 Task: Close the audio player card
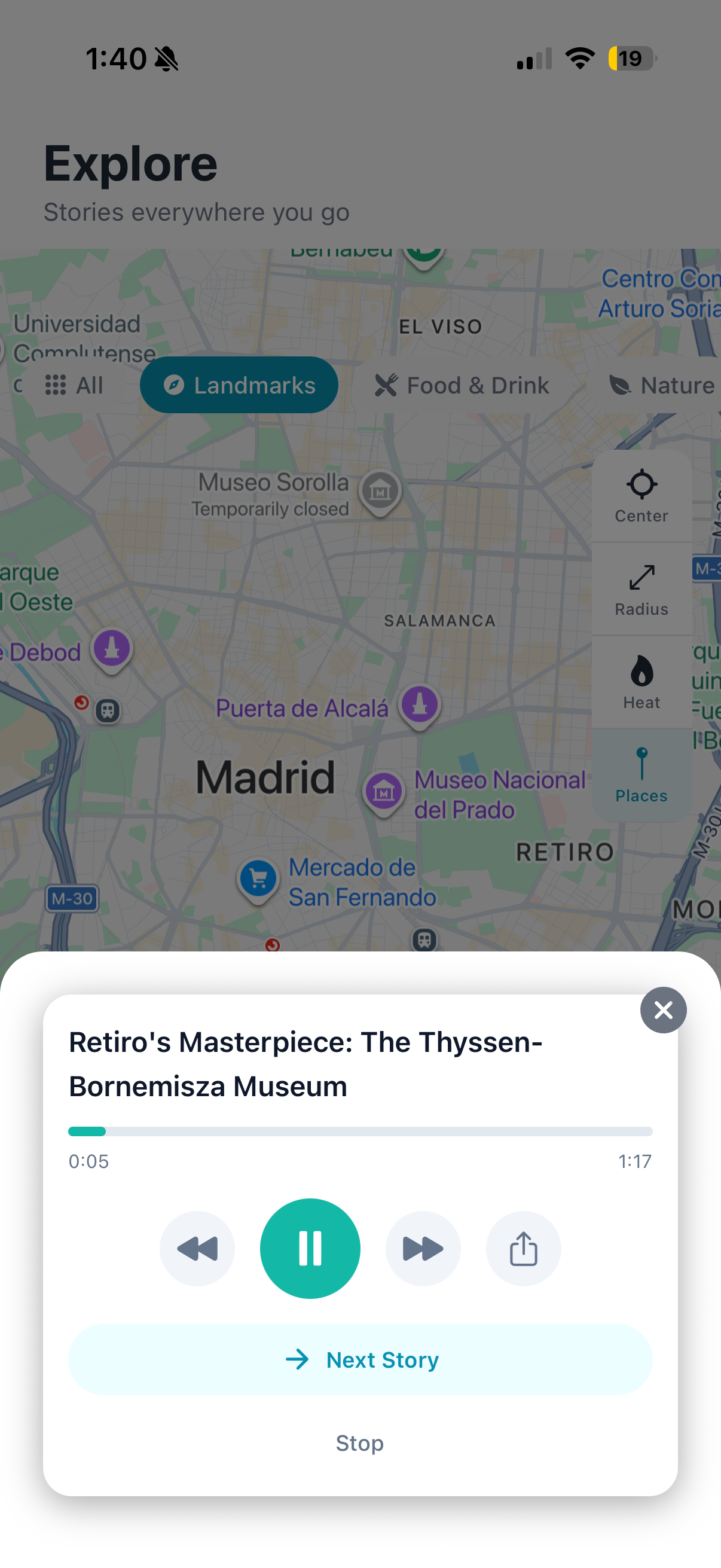pyautogui.click(x=663, y=1010)
